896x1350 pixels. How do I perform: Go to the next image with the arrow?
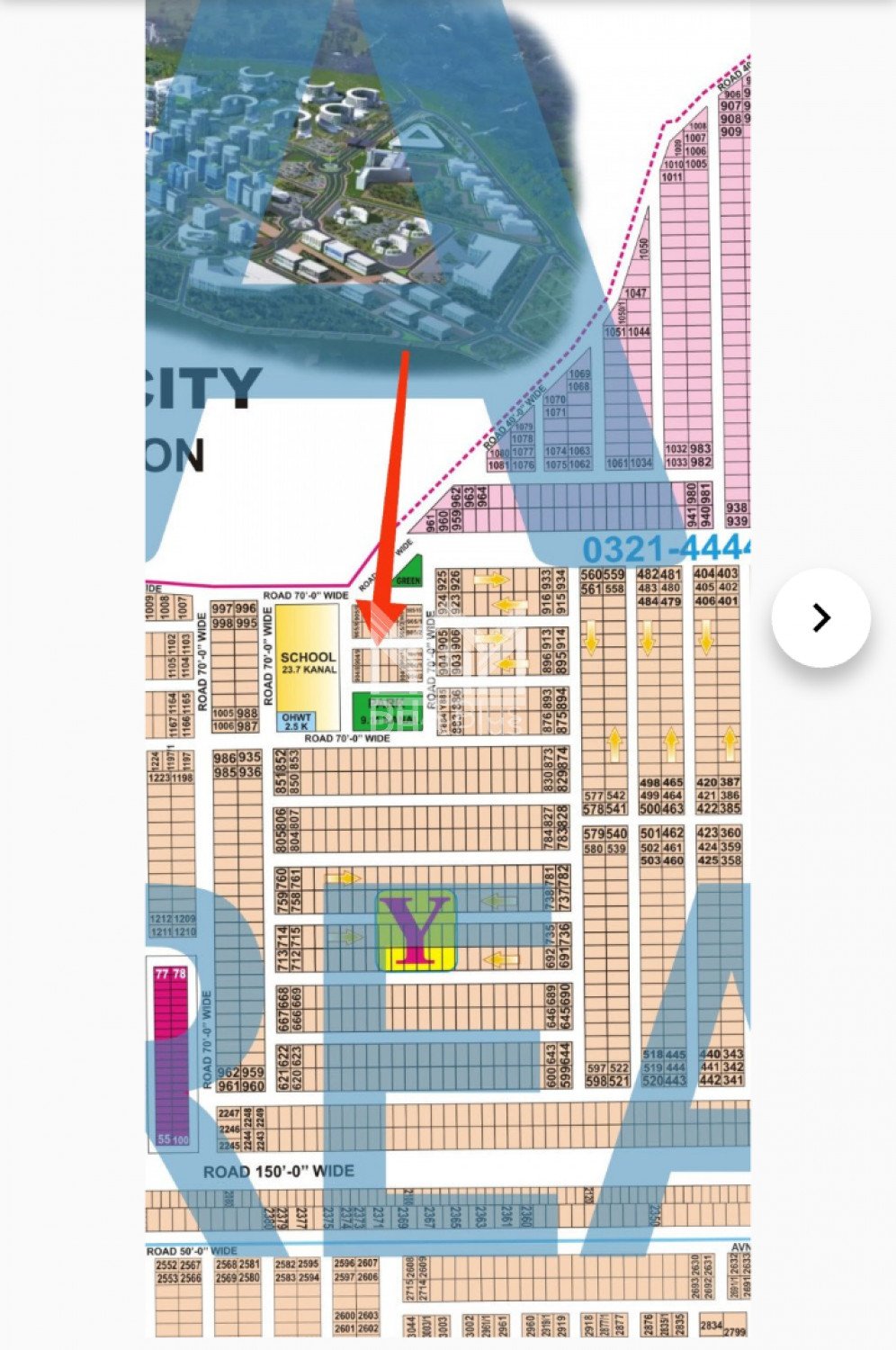pyautogui.click(x=820, y=618)
